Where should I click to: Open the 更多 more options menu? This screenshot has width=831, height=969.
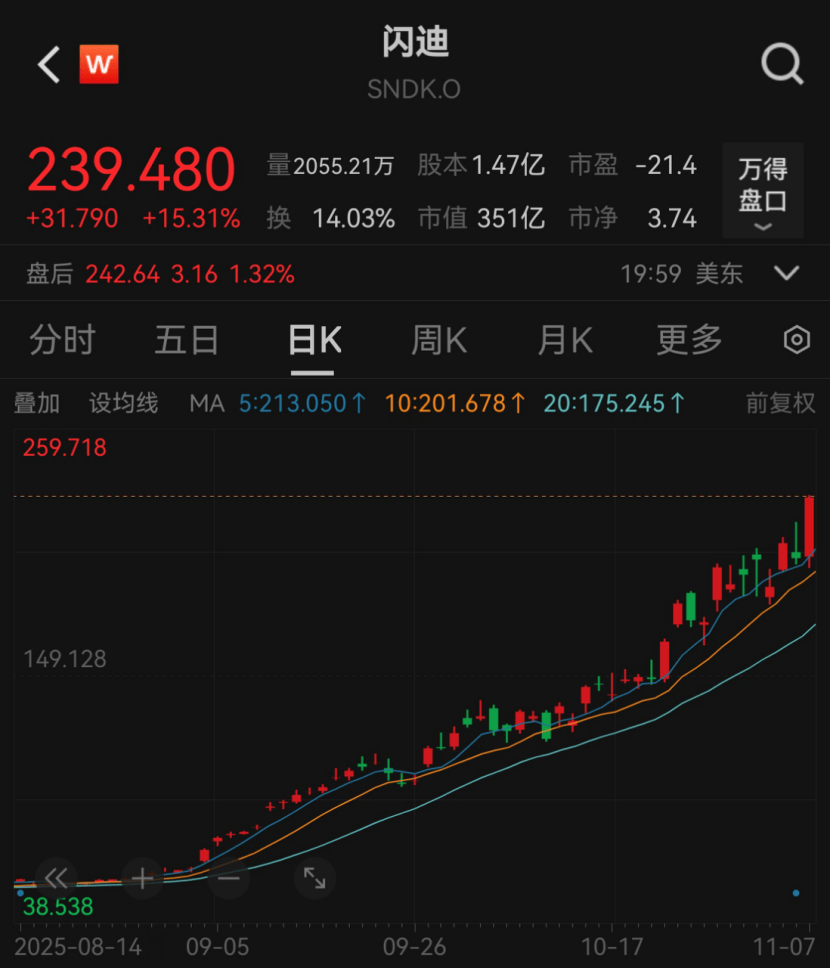pyautogui.click(x=688, y=340)
